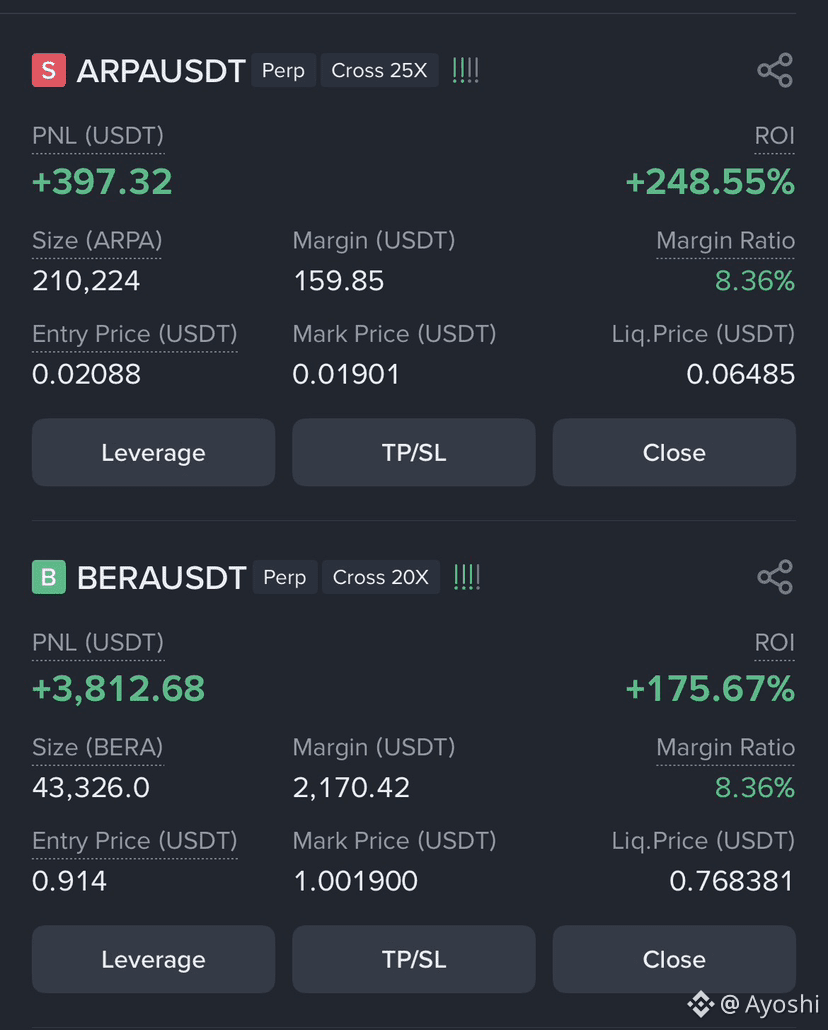This screenshot has height=1030, width=828.
Task: Open the candlestick chart for ARPAUSDT
Action: [465, 70]
